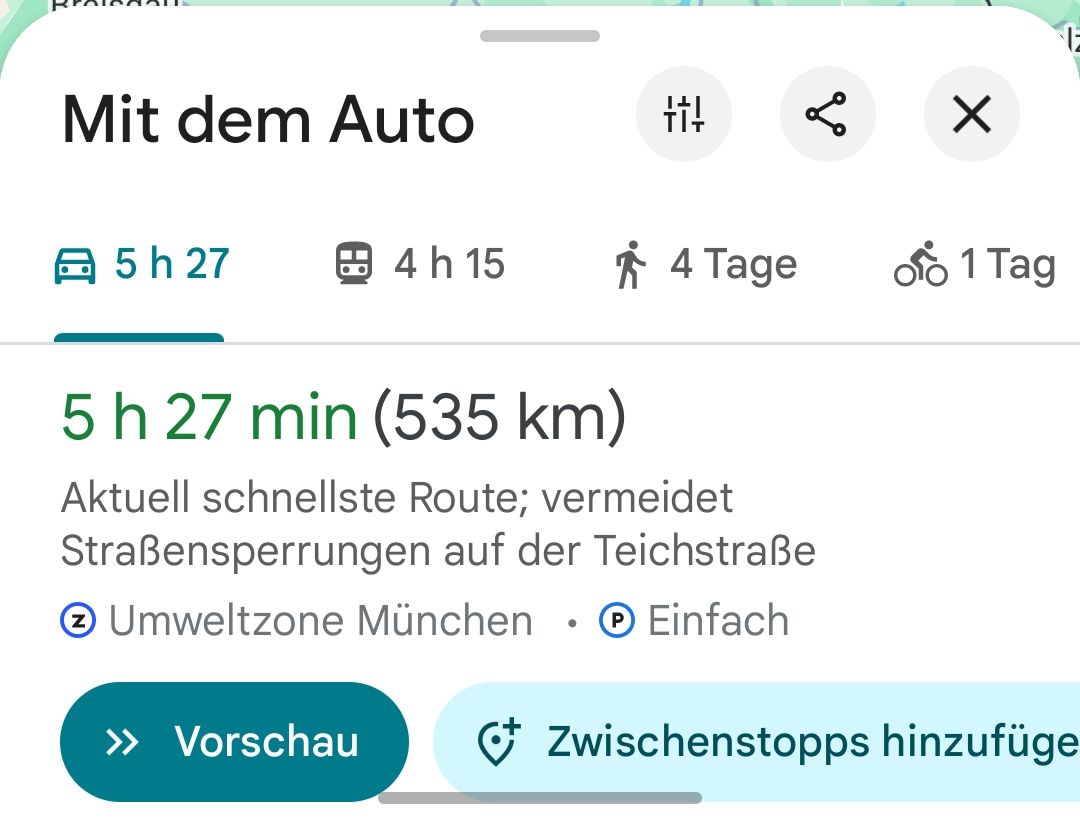Open the 5 h 27 min route details
This screenshot has height=819, width=1080.
point(343,417)
